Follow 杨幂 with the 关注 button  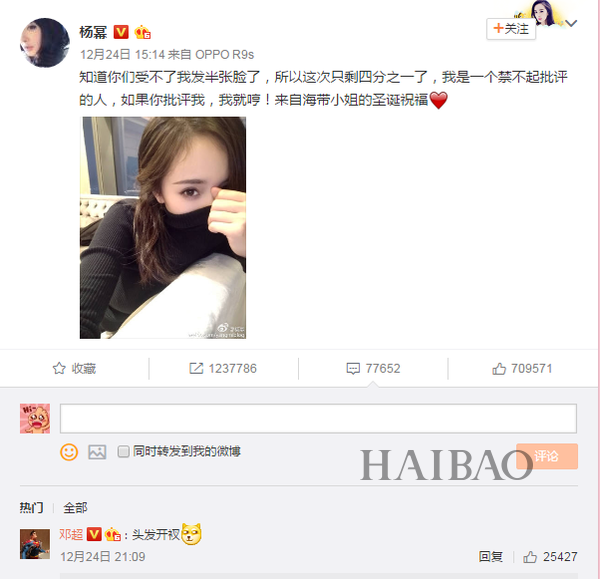511,29
